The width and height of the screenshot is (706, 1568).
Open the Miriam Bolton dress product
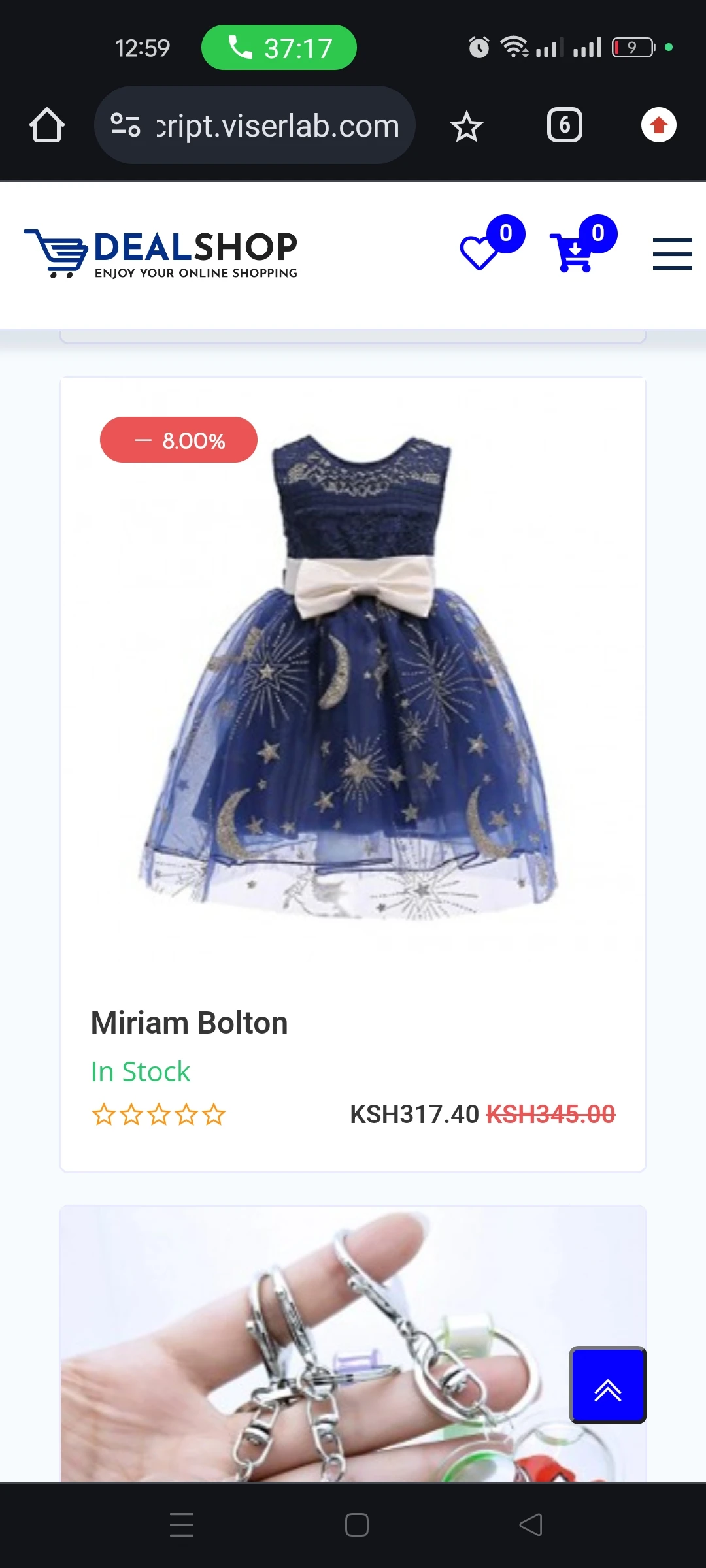point(189,1022)
